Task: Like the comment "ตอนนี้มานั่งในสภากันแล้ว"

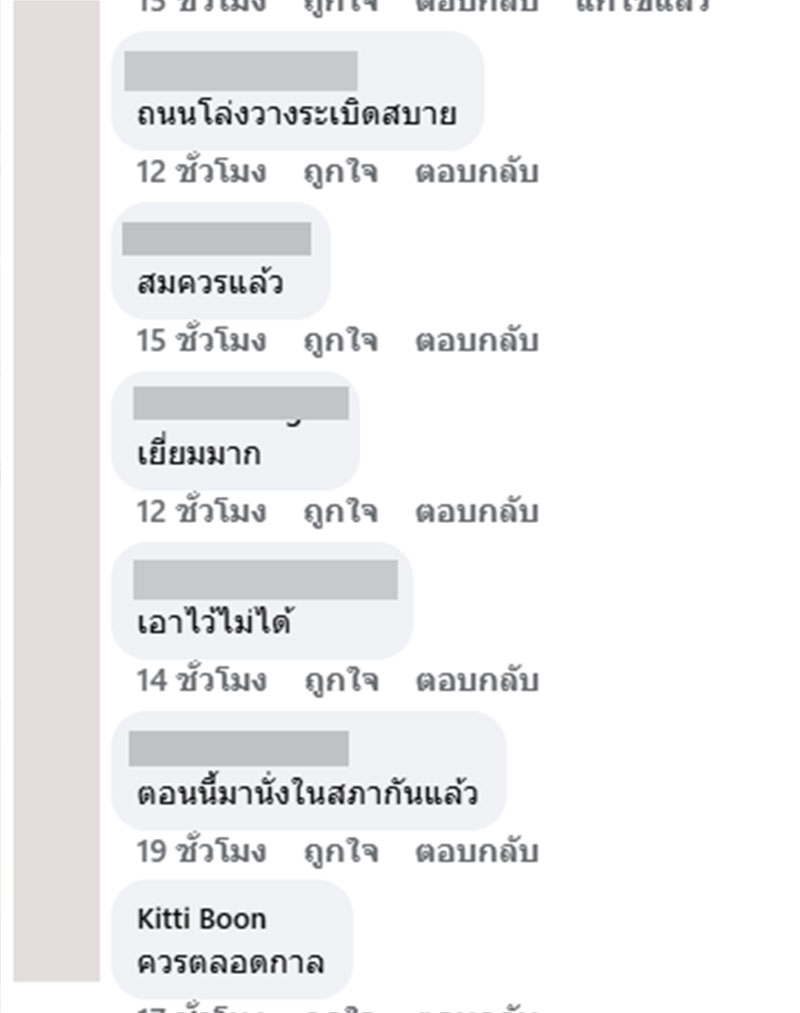Action: tap(340, 852)
